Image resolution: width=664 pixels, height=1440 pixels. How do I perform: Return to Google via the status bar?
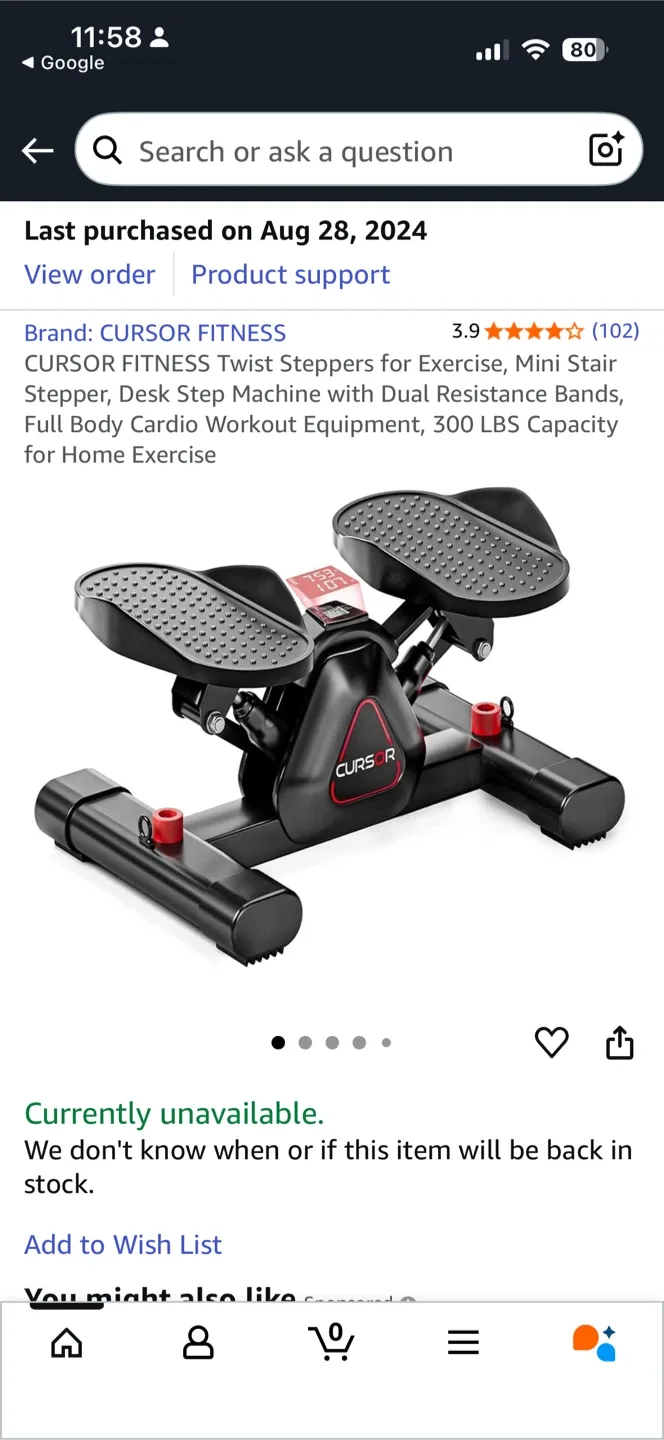coord(62,63)
